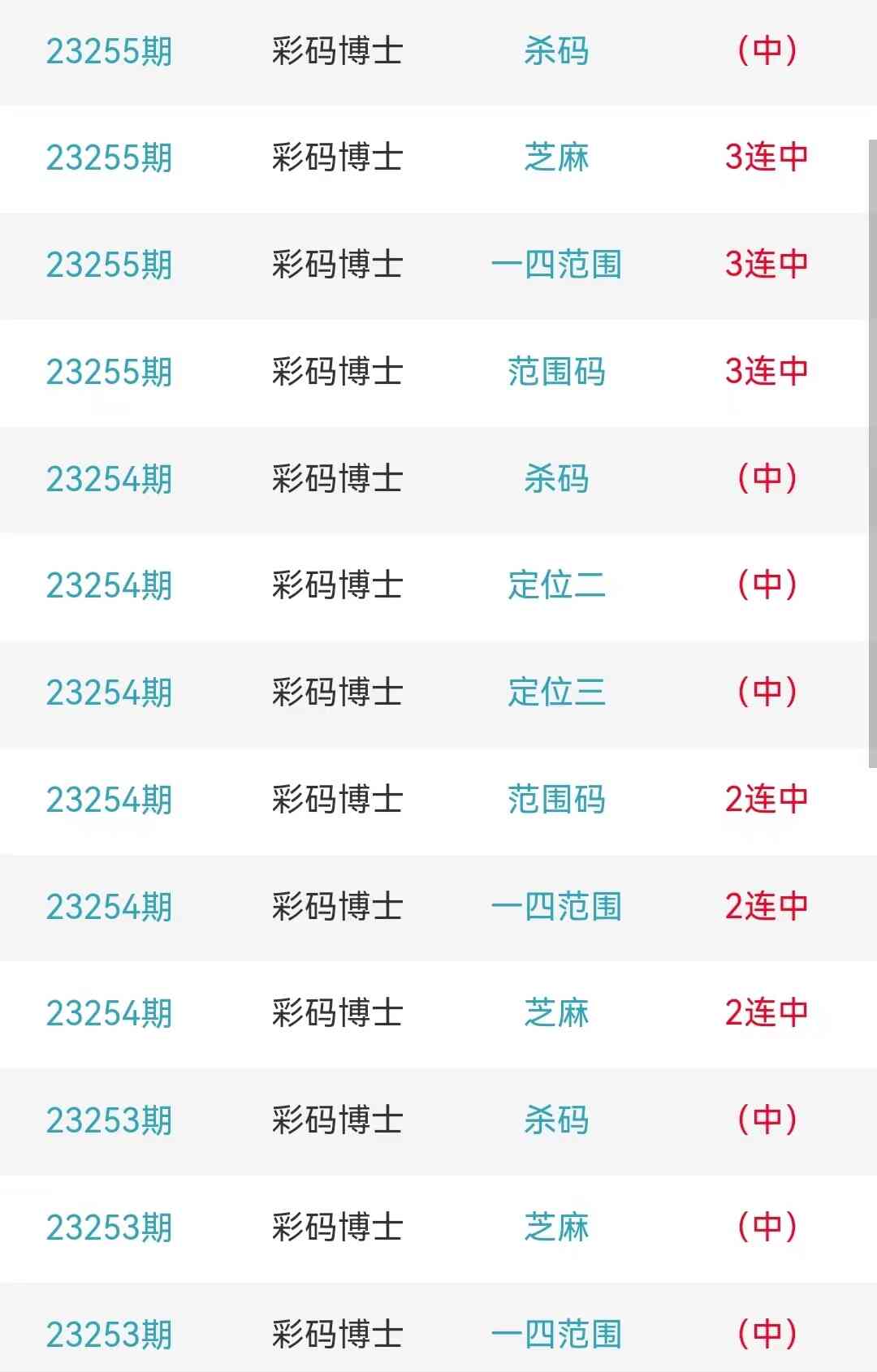
Task: View the 23254期 芝麻 entry
Action: coord(556,1013)
